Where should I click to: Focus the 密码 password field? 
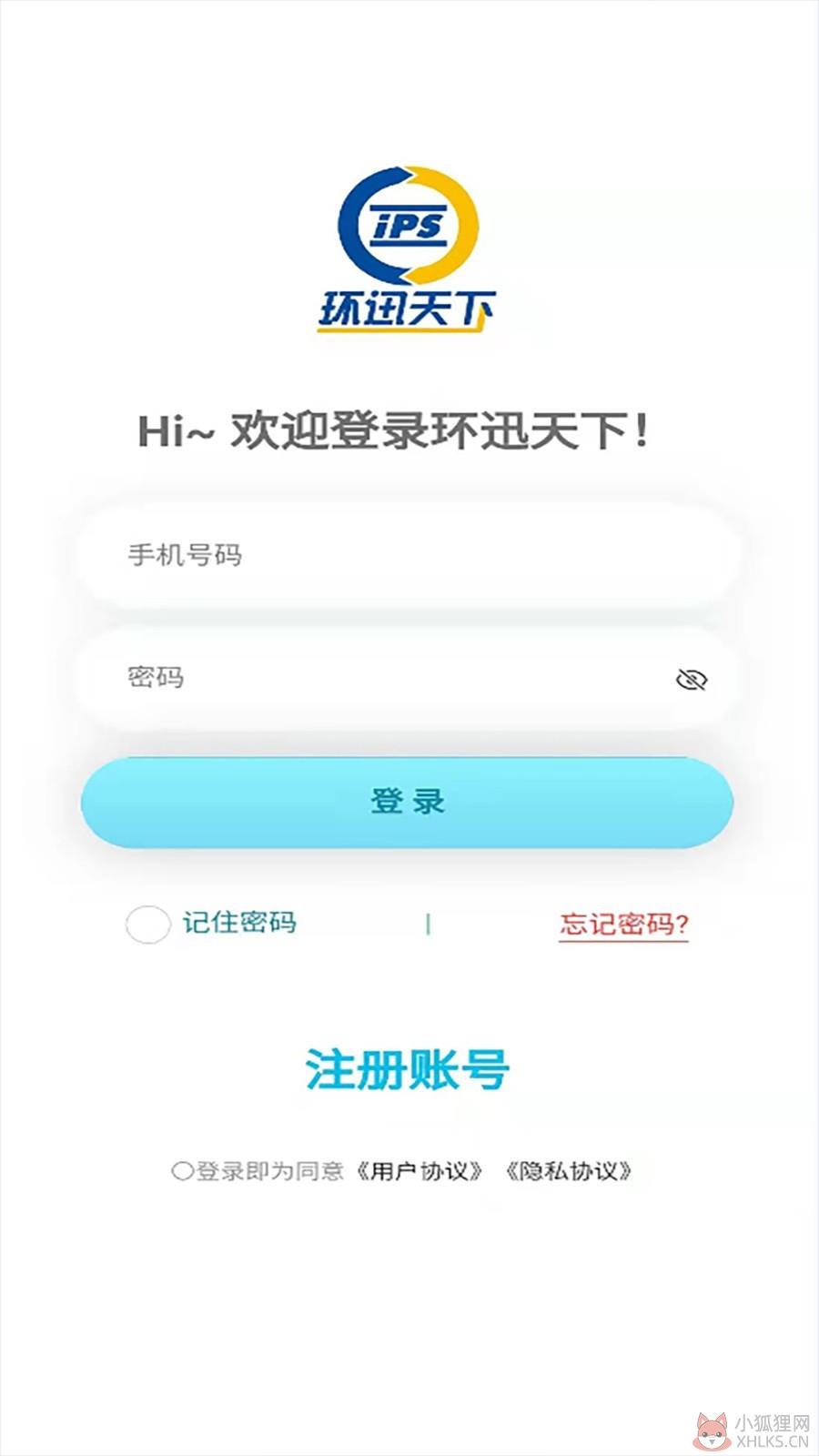pyautogui.click(x=407, y=678)
